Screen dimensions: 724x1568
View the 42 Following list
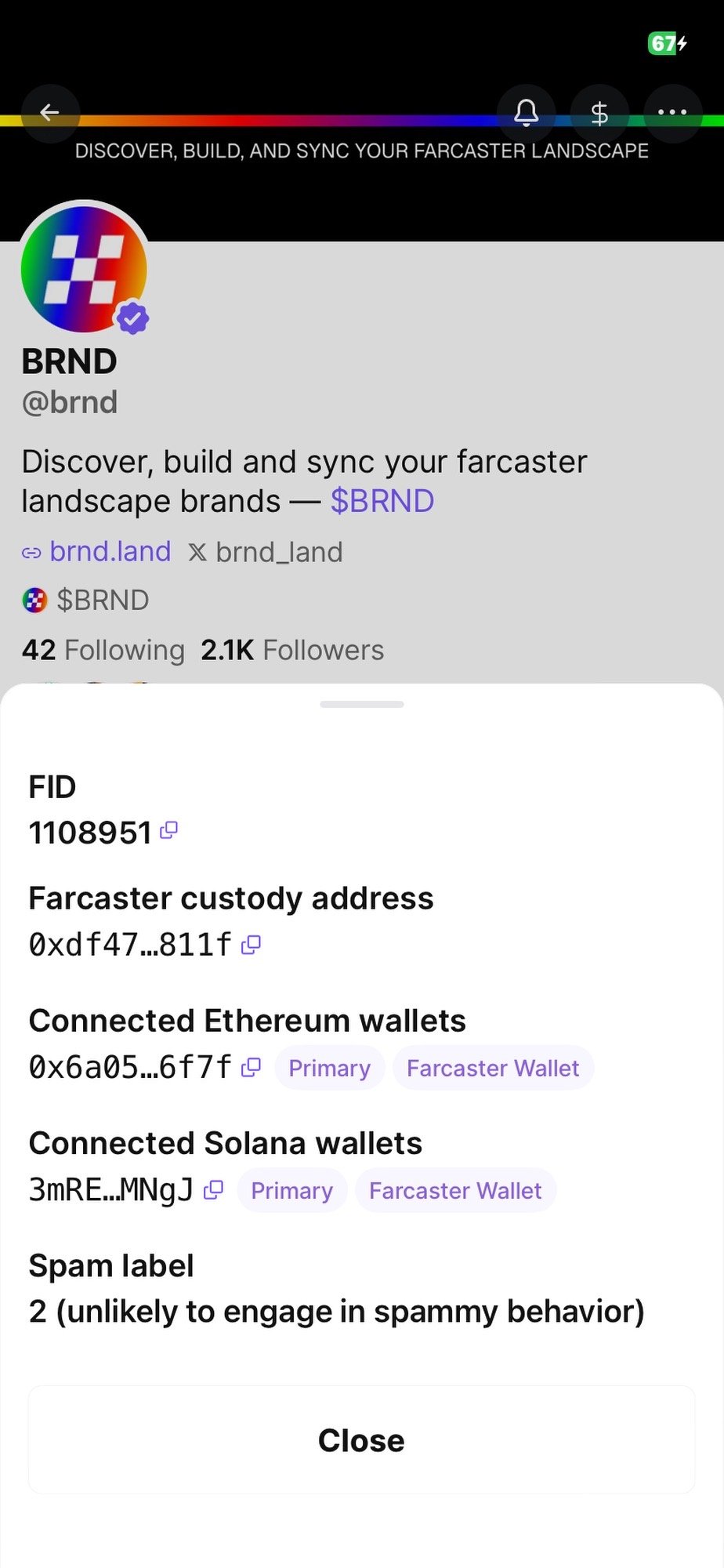tap(103, 650)
